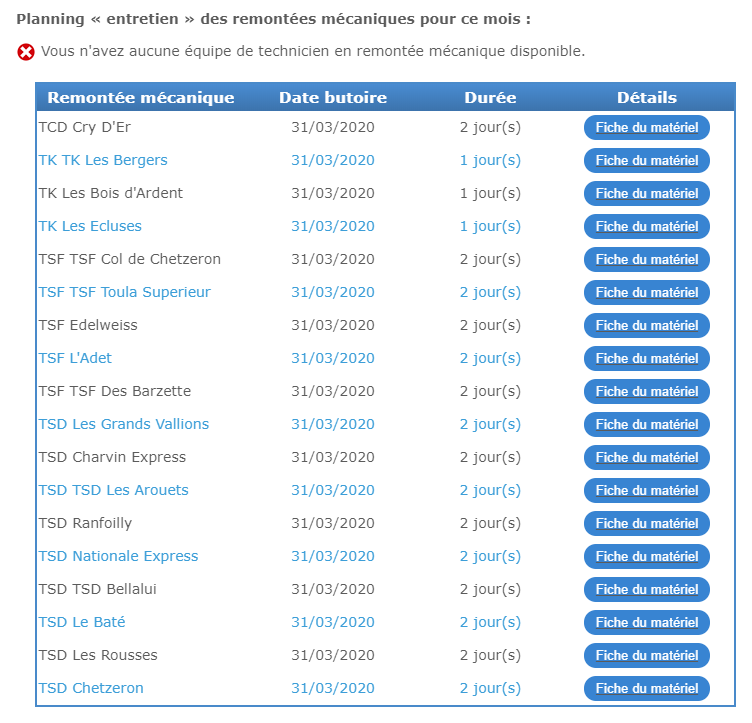Open Fiche du matériel for TK Les Ecluses
The image size is (752, 723).
click(x=646, y=226)
